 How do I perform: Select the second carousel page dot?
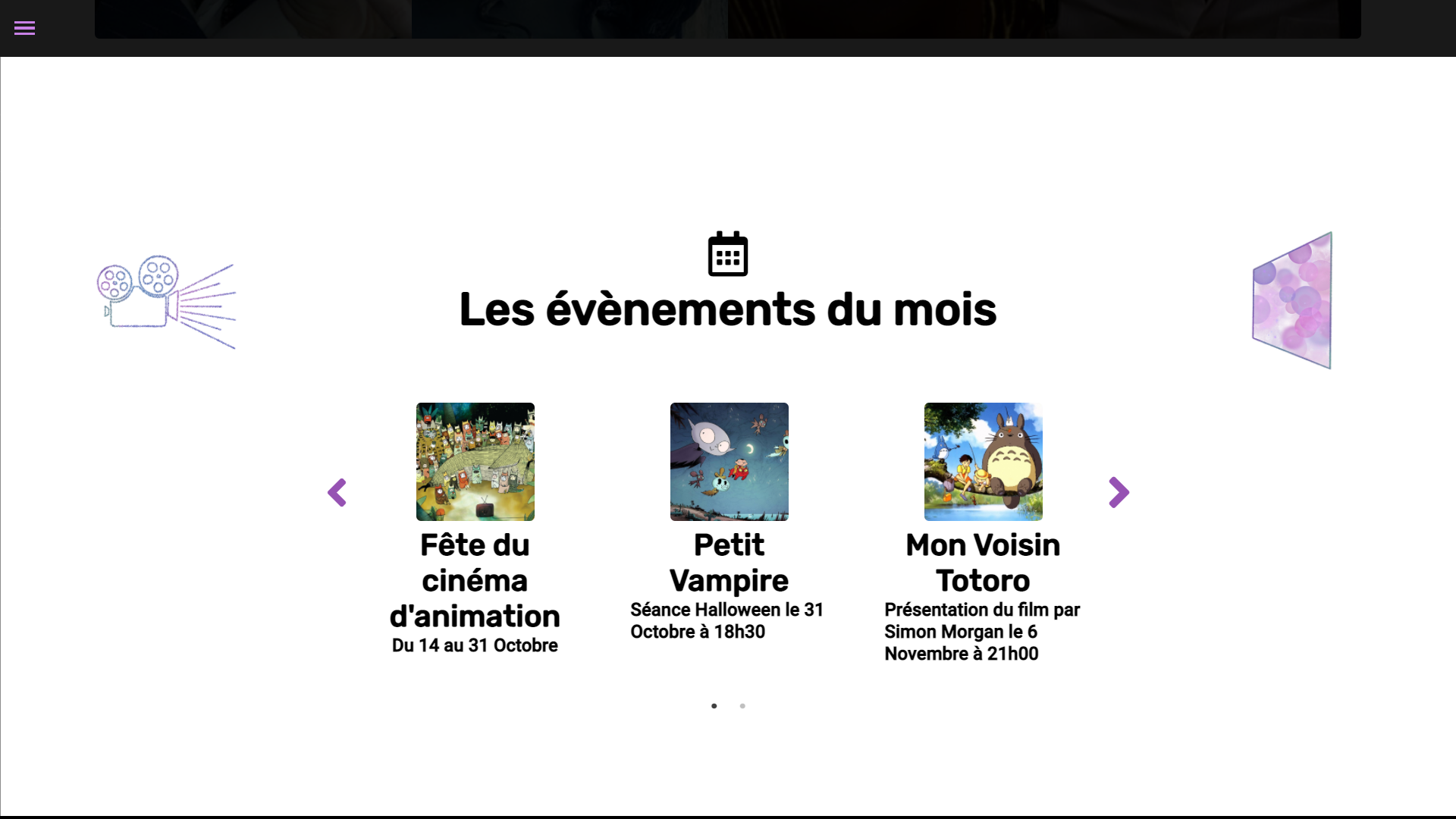click(742, 706)
